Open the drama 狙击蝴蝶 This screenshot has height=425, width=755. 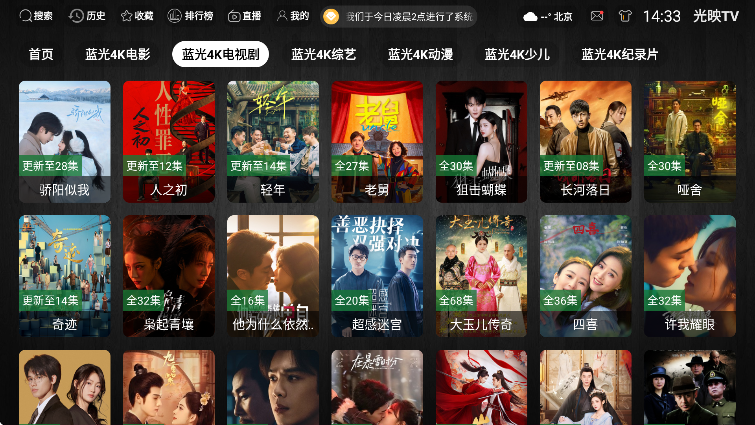pos(481,141)
